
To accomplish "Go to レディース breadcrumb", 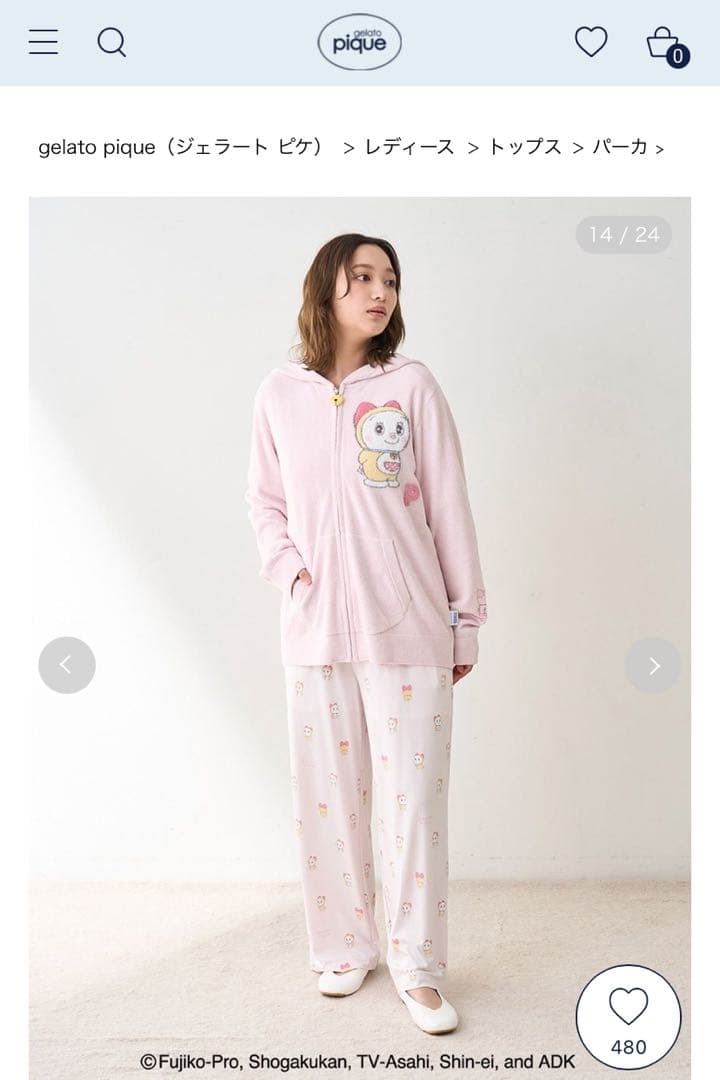I will click(x=409, y=147).
